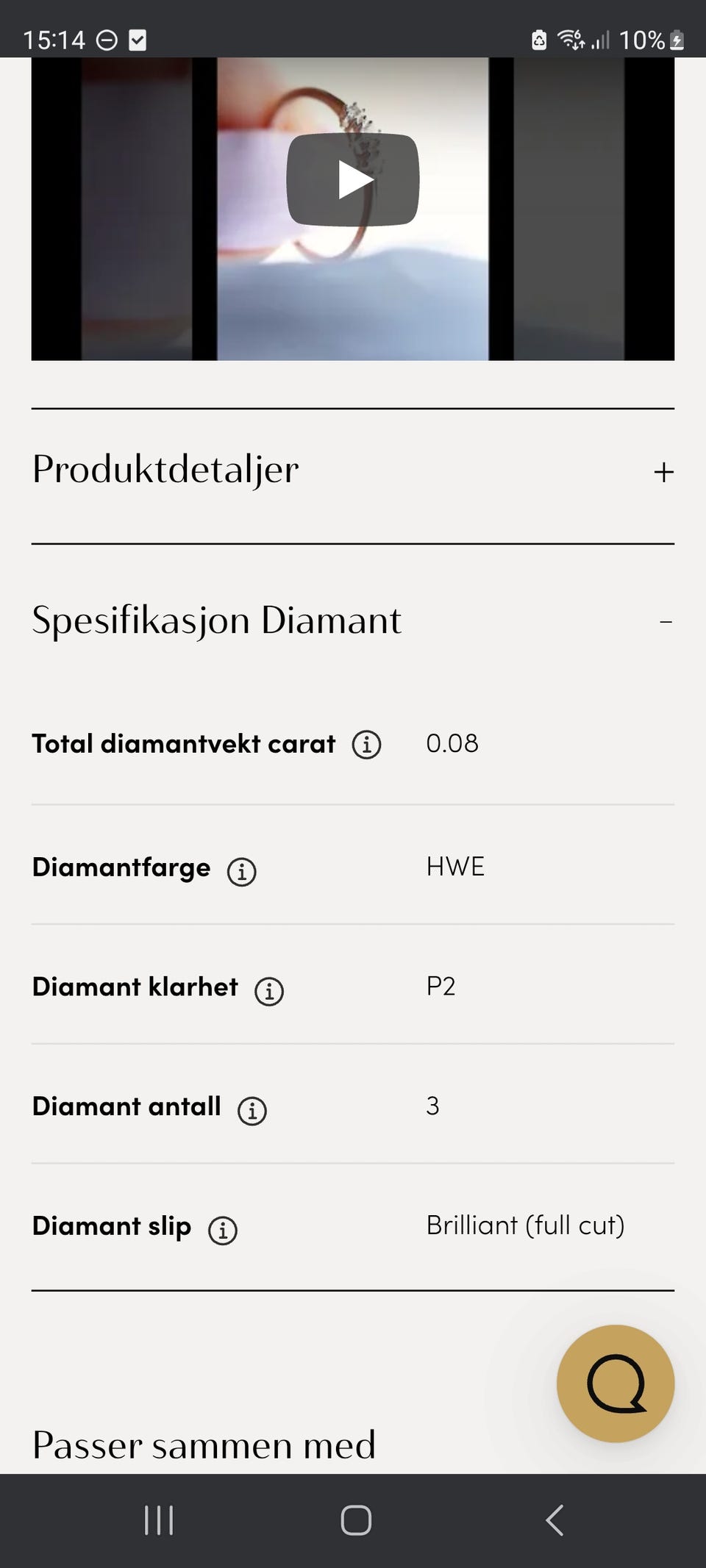Open recent apps from the navigation bar

[159, 1520]
